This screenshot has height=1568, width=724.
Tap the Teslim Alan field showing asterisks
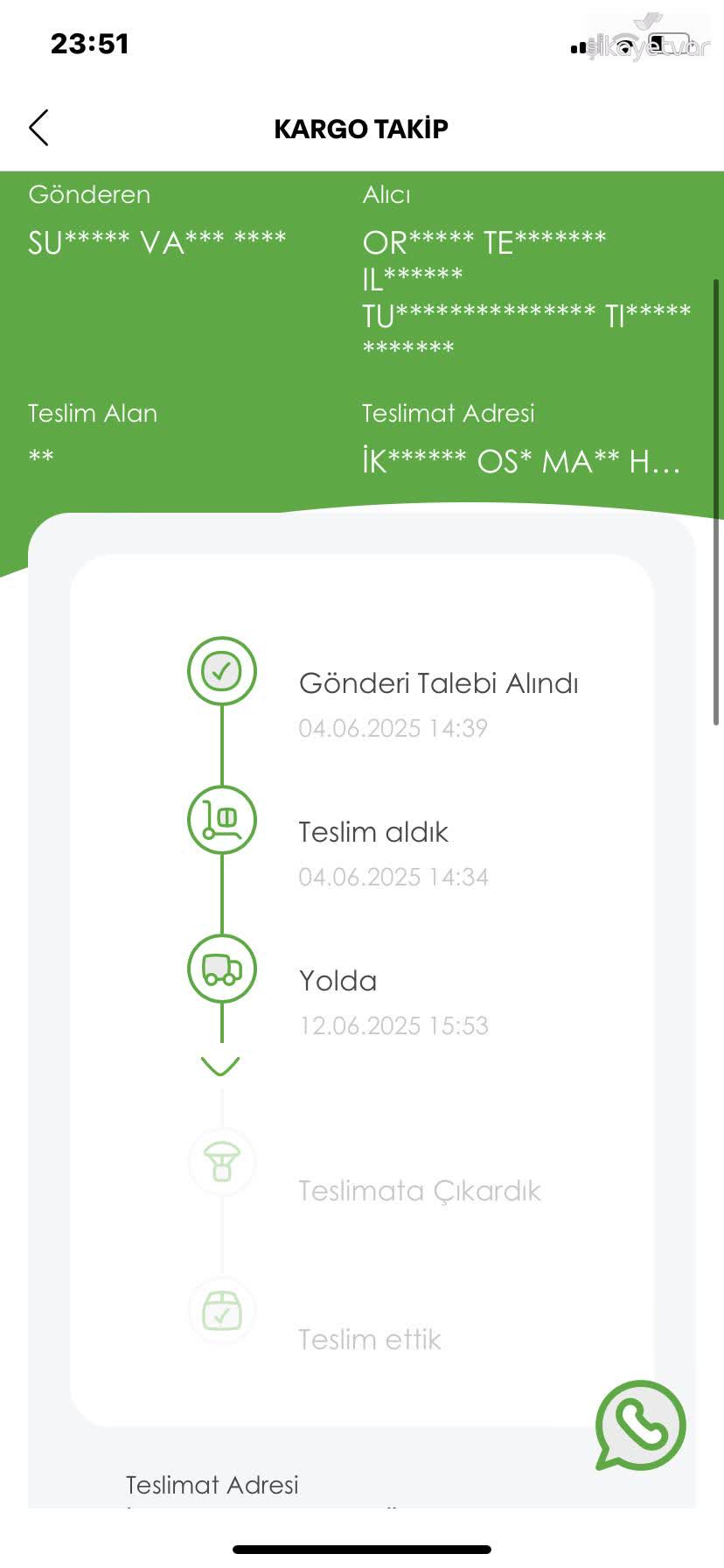[42, 456]
